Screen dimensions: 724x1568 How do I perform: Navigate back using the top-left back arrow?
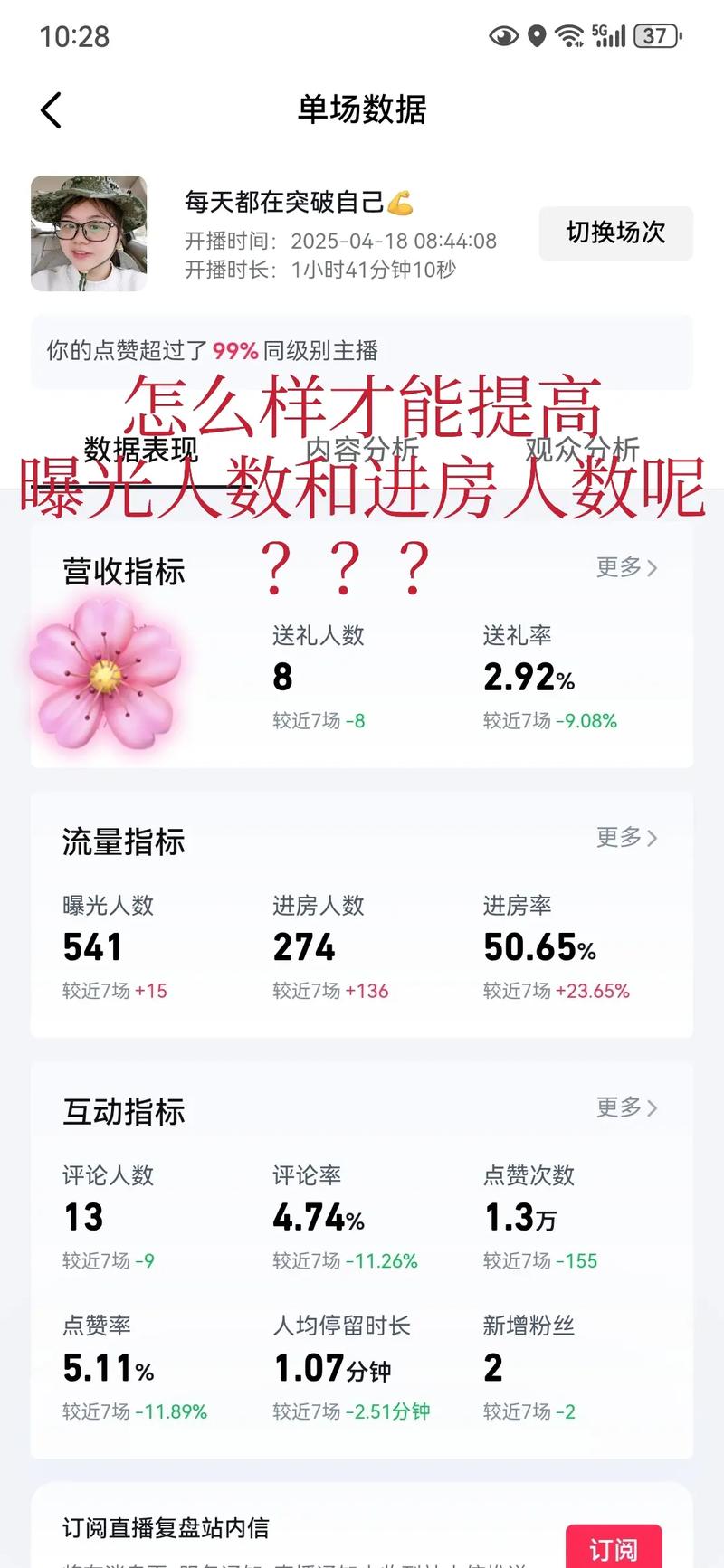[52, 110]
